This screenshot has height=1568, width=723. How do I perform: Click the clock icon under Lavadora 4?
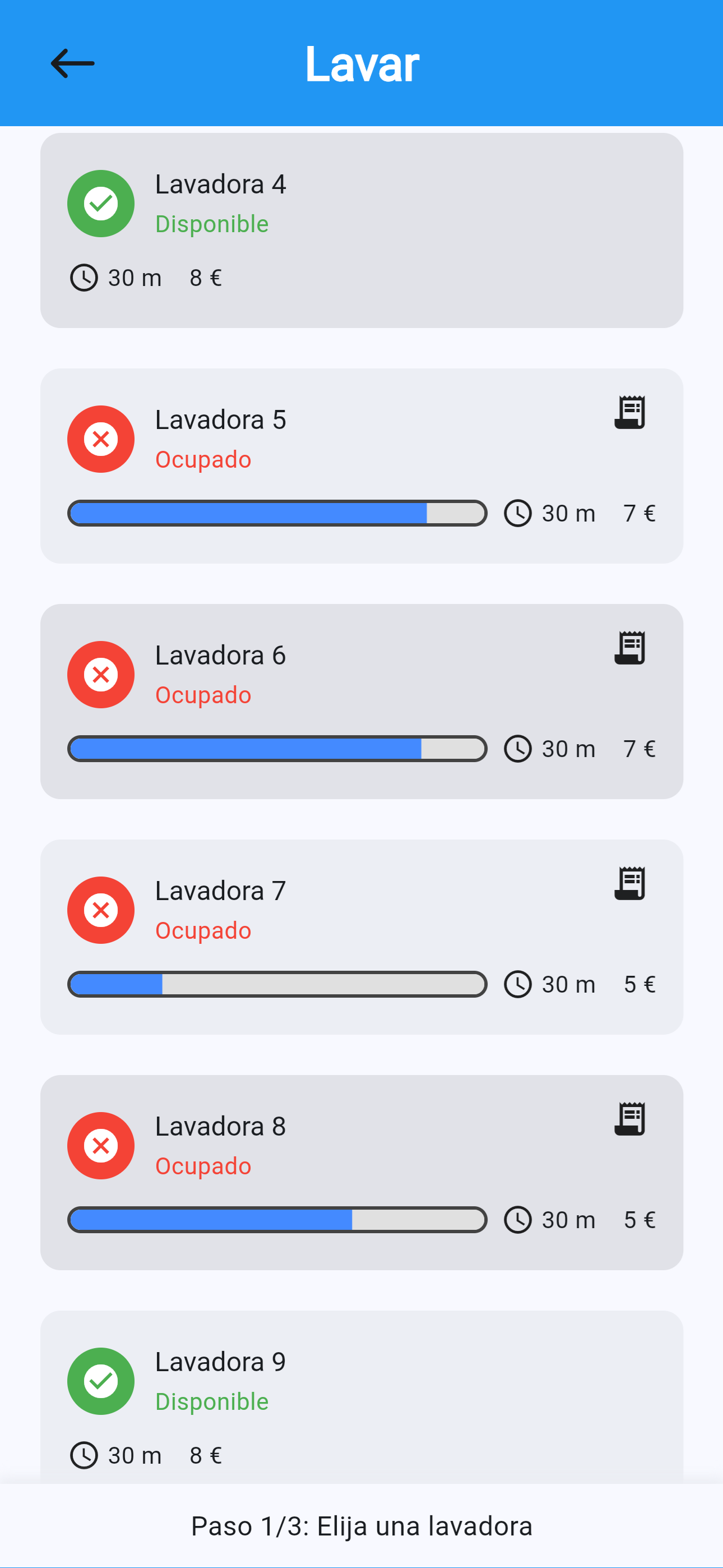pos(84,277)
